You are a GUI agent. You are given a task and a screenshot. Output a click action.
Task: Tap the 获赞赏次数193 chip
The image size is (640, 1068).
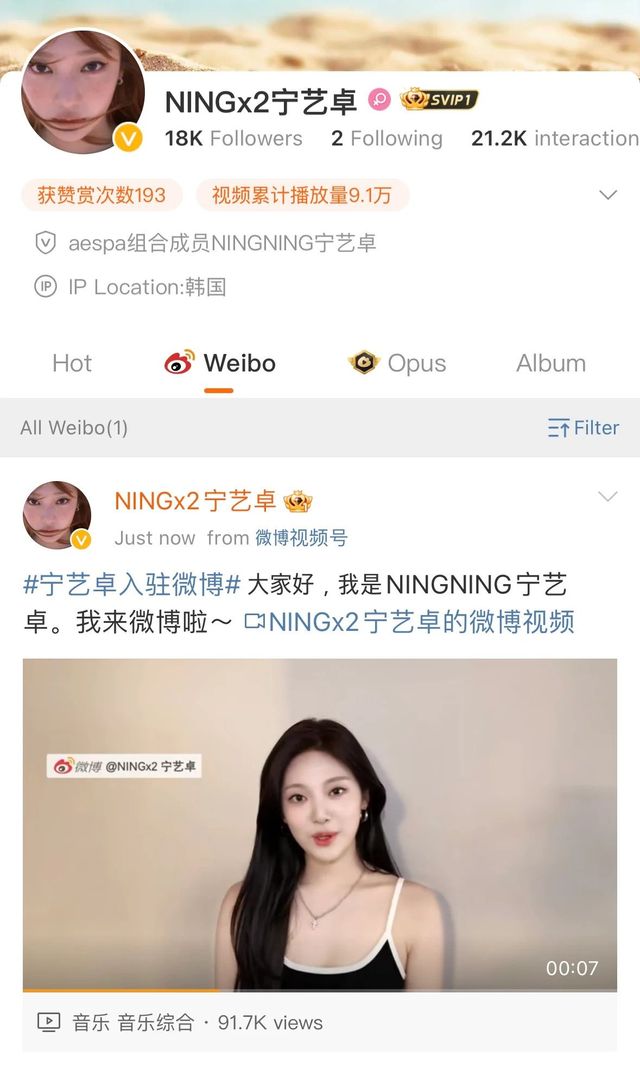102,195
